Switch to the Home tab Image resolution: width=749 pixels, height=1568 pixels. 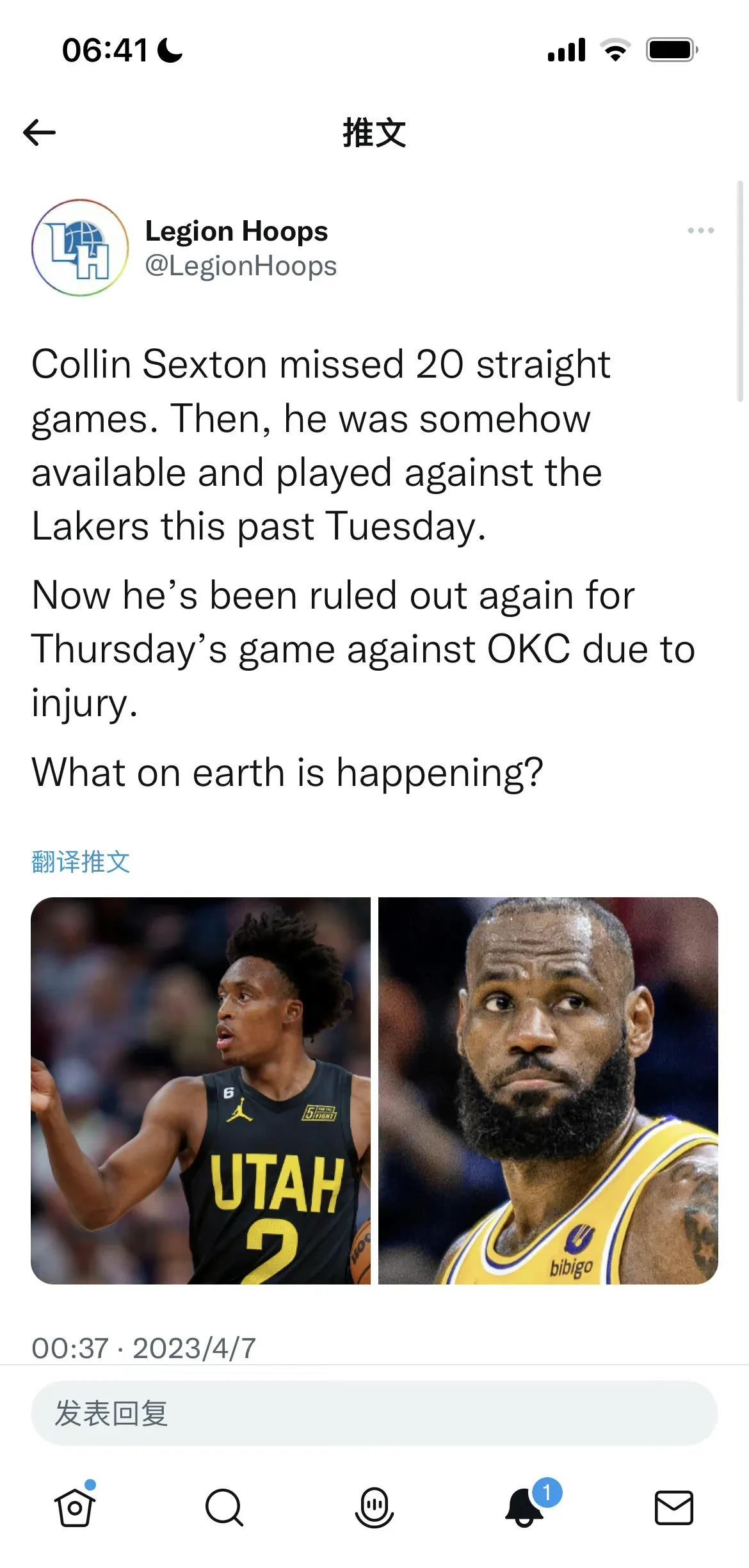(75, 1508)
